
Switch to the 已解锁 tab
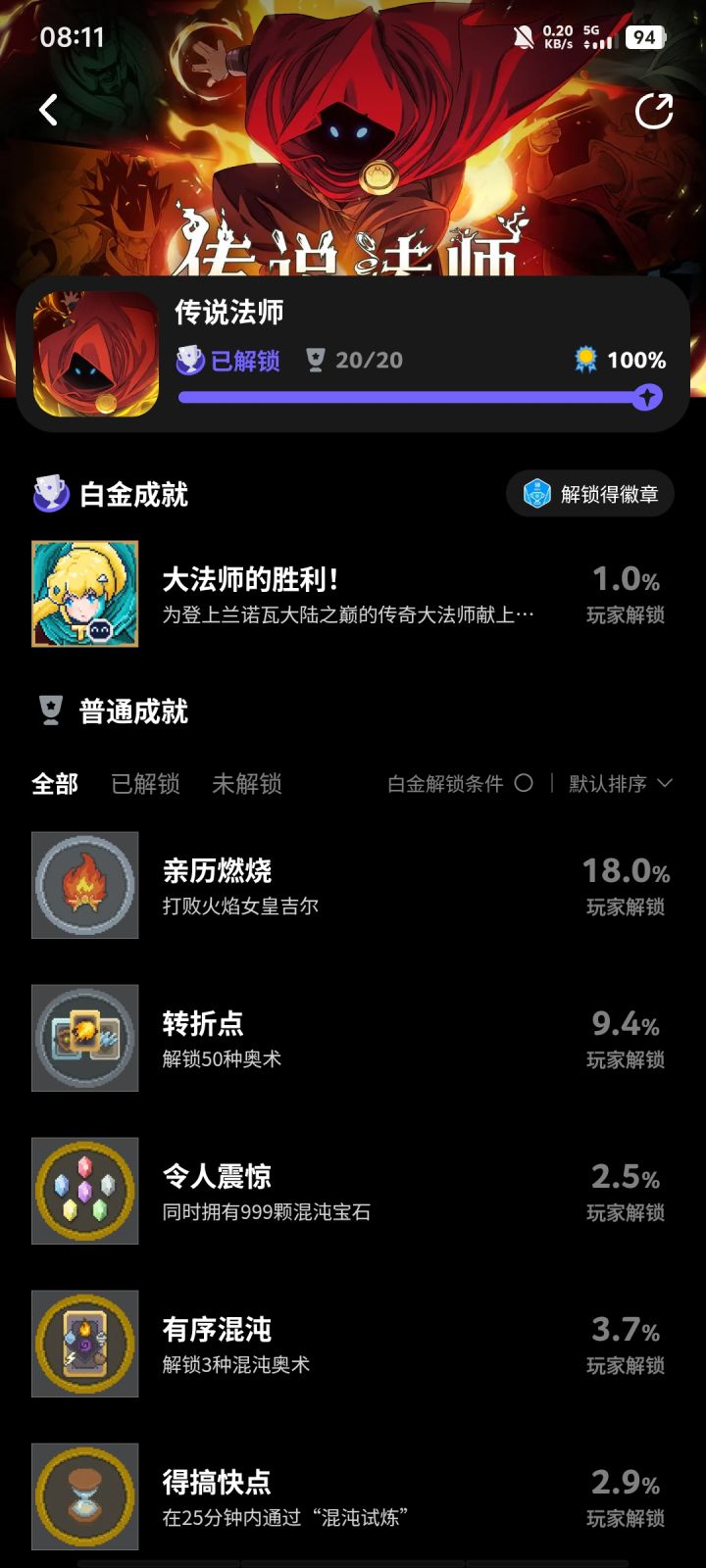(x=145, y=784)
